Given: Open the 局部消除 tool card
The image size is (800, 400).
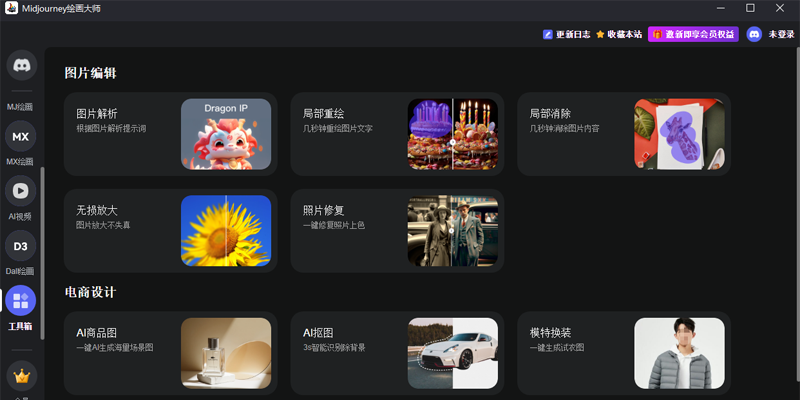Looking at the screenshot, I should click(623, 134).
